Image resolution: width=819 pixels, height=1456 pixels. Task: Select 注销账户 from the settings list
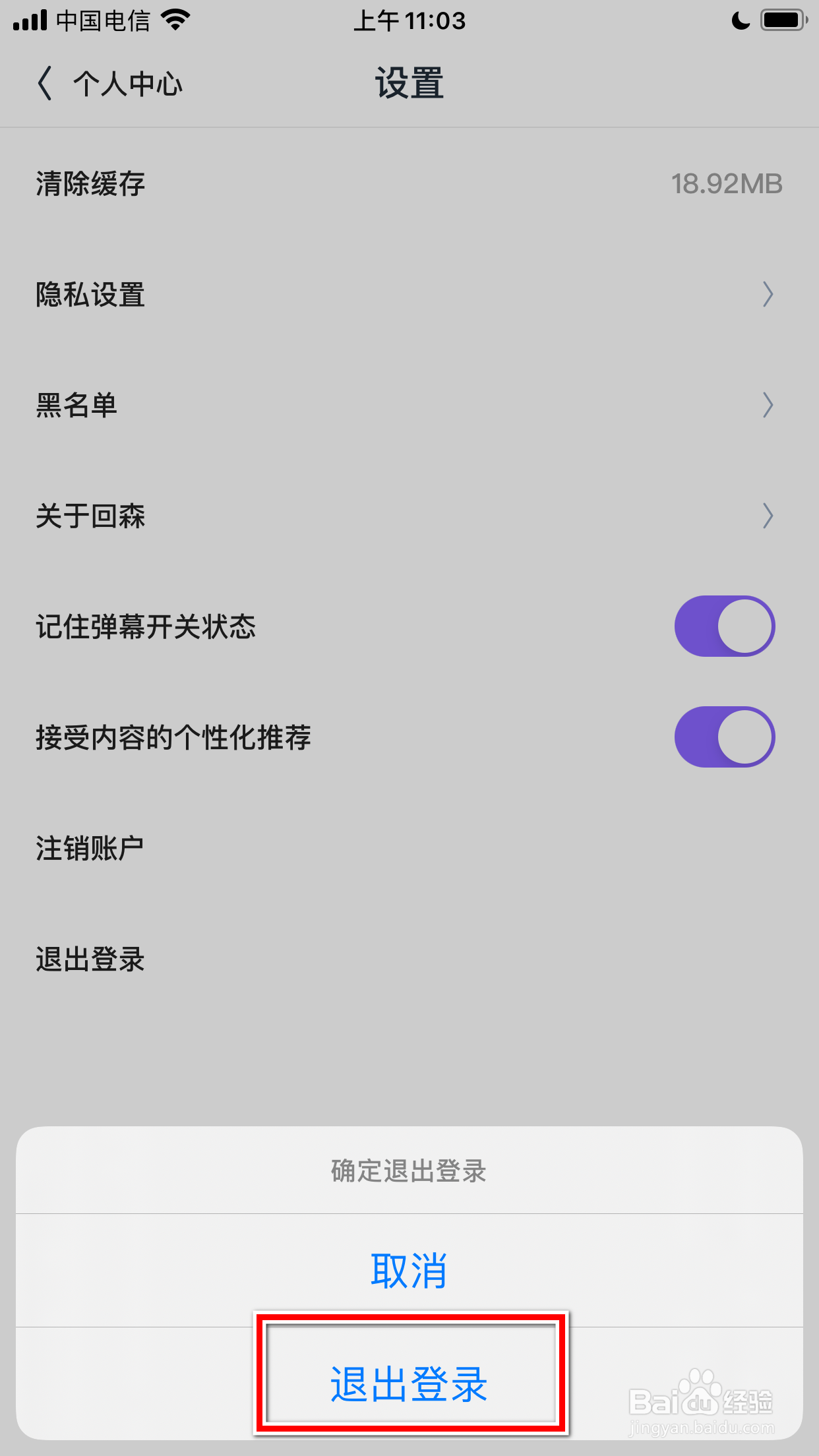pyautogui.click(x=90, y=848)
